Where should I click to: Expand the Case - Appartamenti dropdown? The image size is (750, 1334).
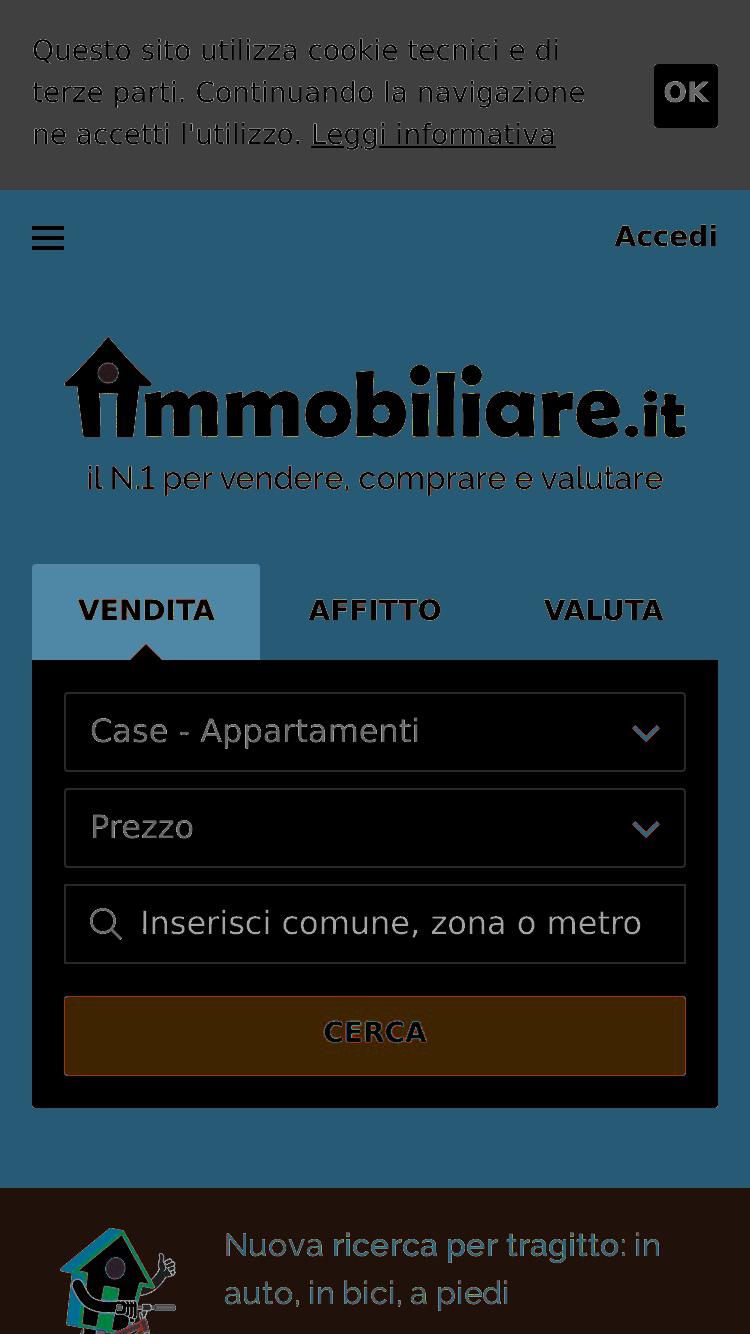(x=375, y=732)
